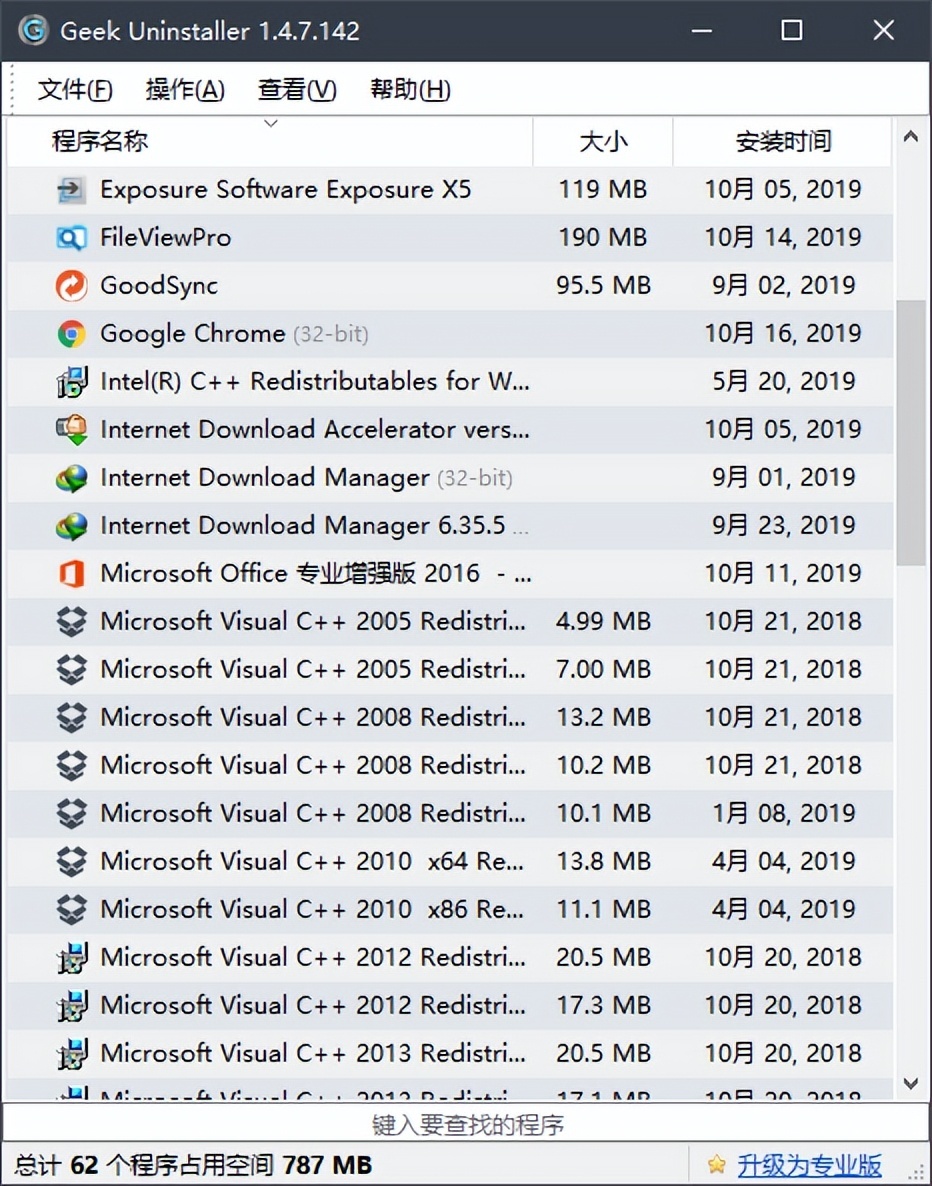Screen dimensions: 932x1186
Task: Select Internet Download Accelerator entry
Action: click(x=314, y=430)
